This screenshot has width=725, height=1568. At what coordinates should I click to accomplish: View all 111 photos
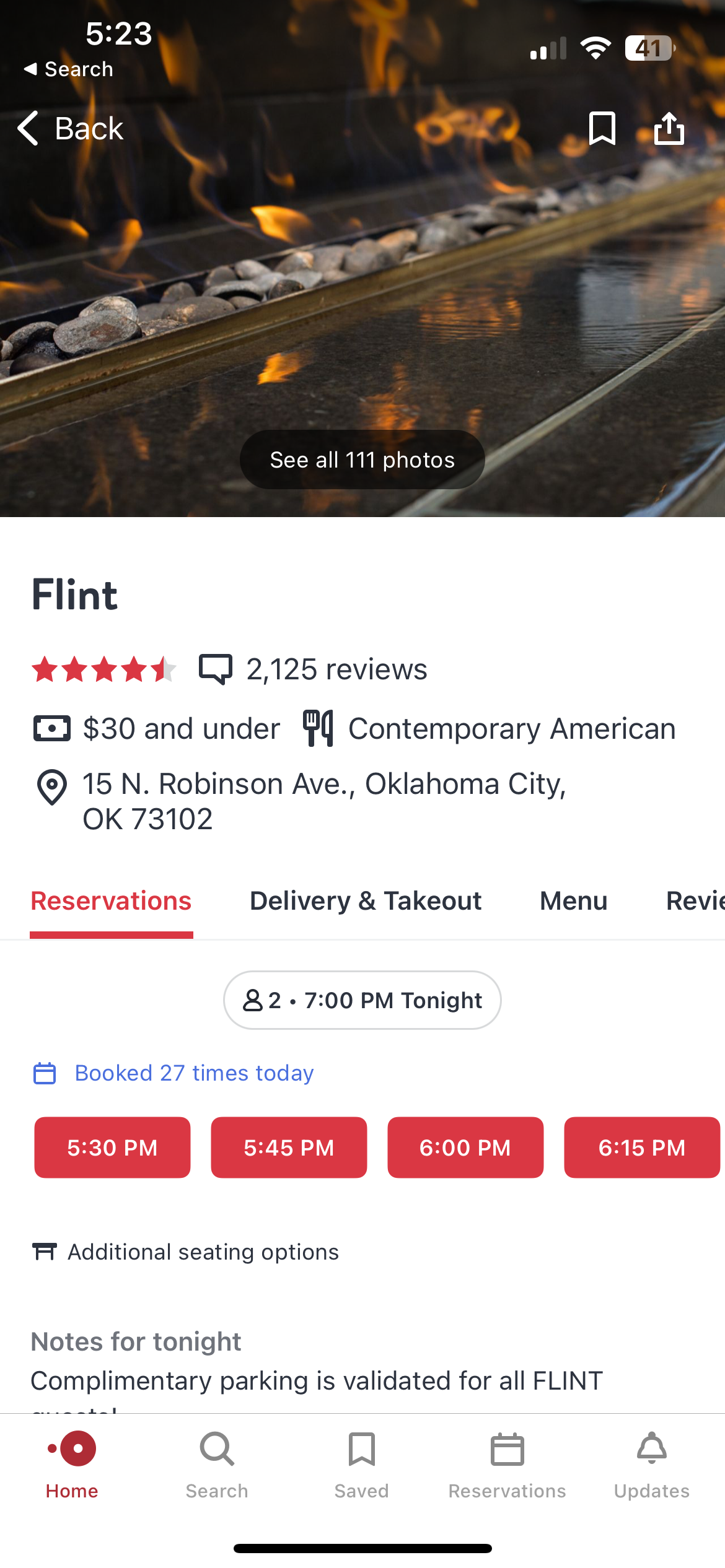tap(362, 460)
